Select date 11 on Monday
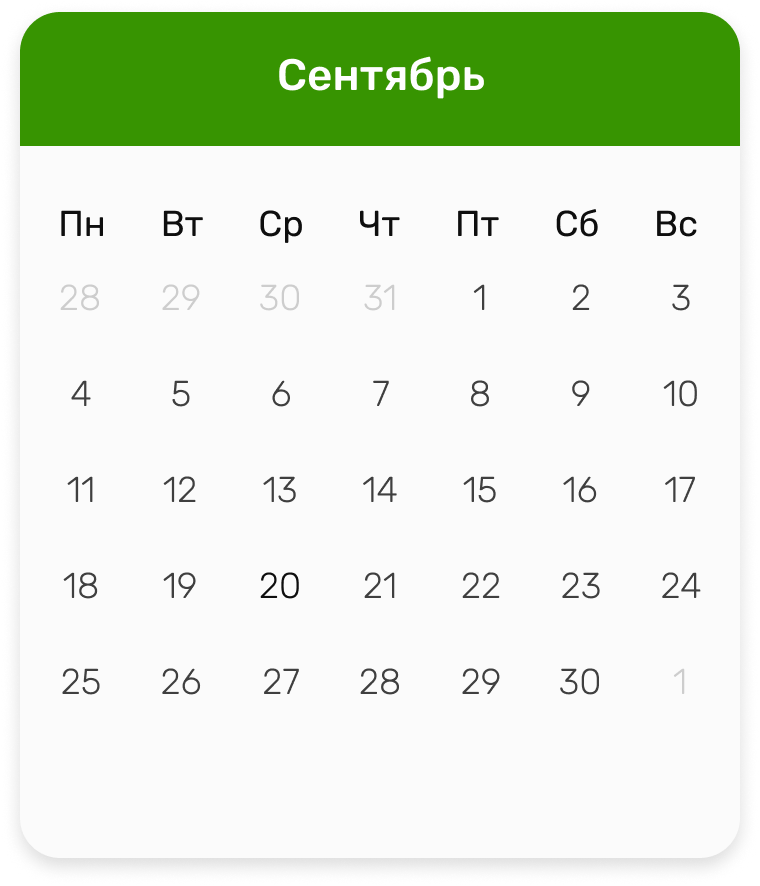Image resolution: width=760 pixels, height=886 pixels. pos(81,490)
